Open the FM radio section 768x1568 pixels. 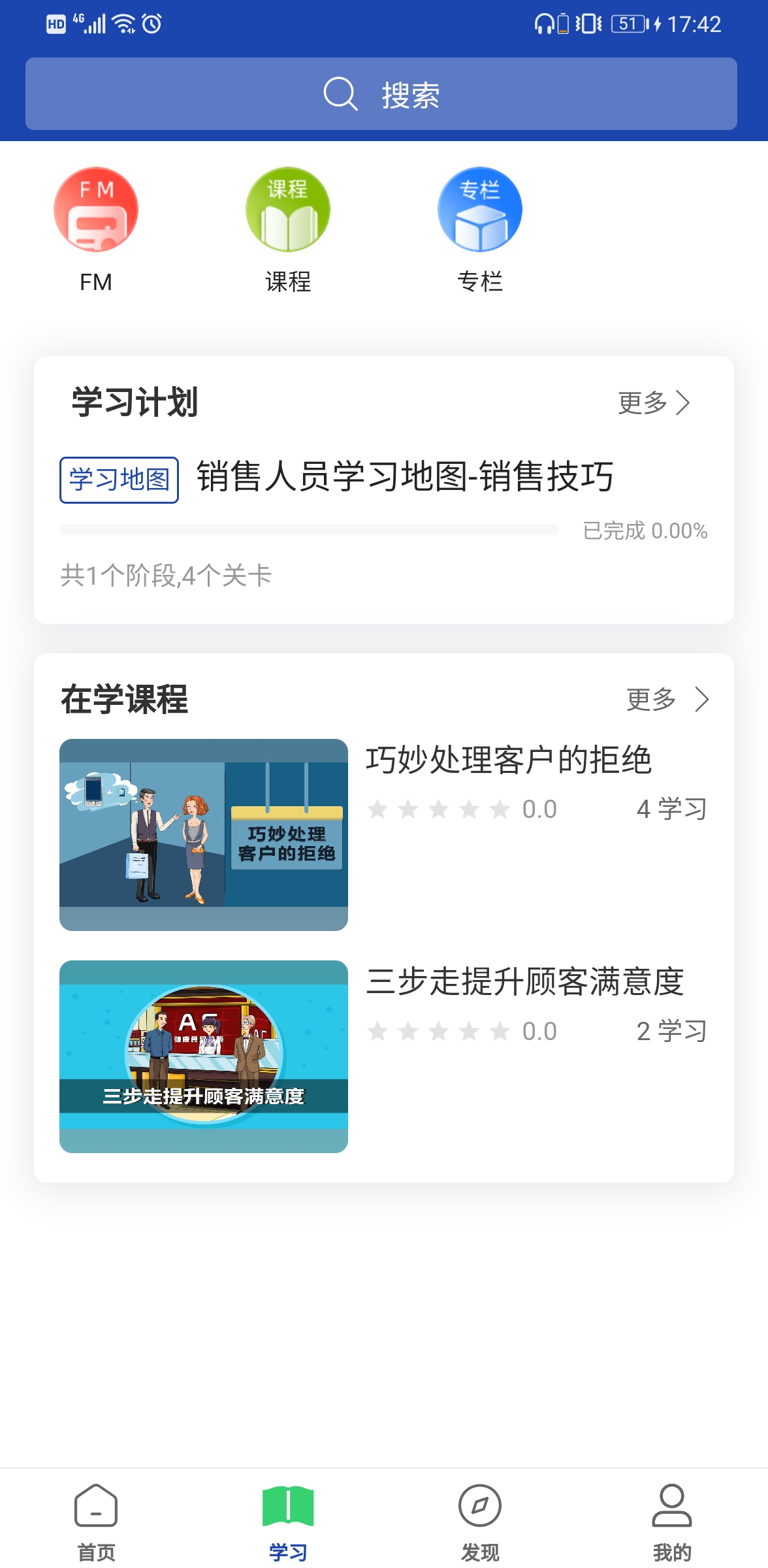(95, 208)
